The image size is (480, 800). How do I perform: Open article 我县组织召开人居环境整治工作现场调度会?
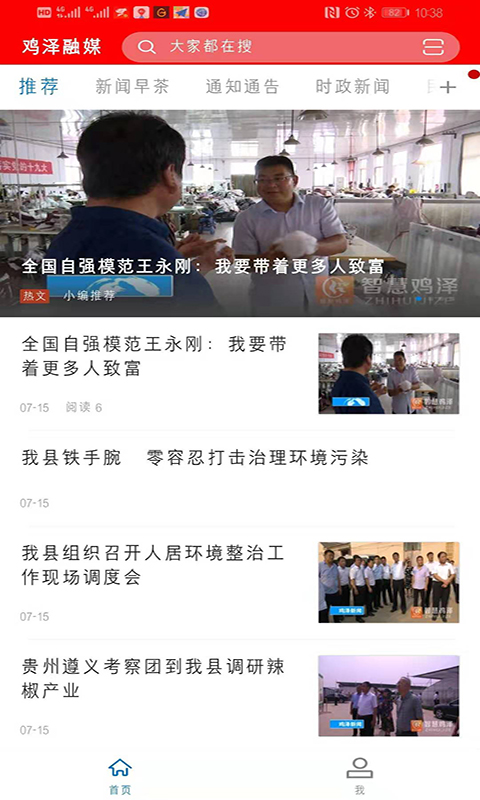pos(240,583)
